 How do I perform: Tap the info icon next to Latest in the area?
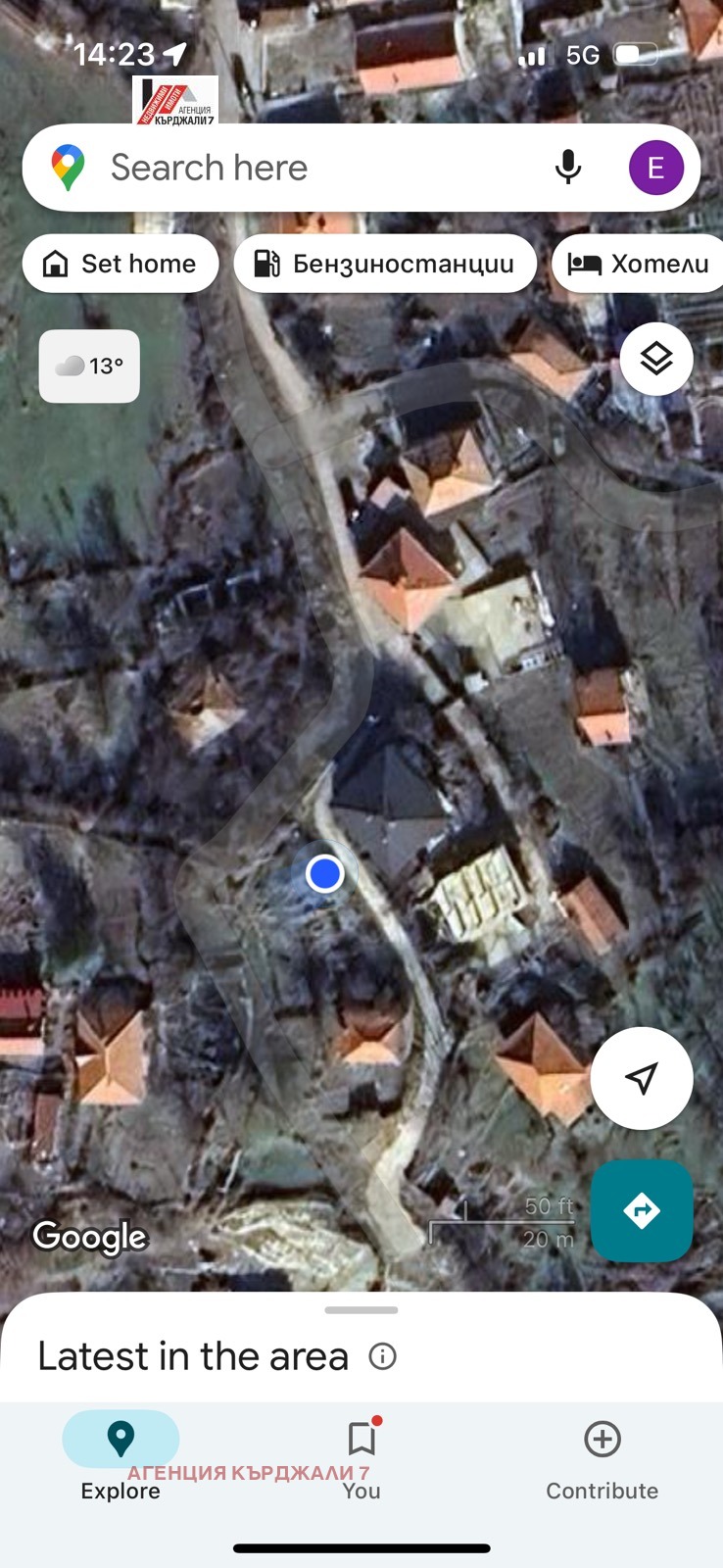[x=383, y=1356]
